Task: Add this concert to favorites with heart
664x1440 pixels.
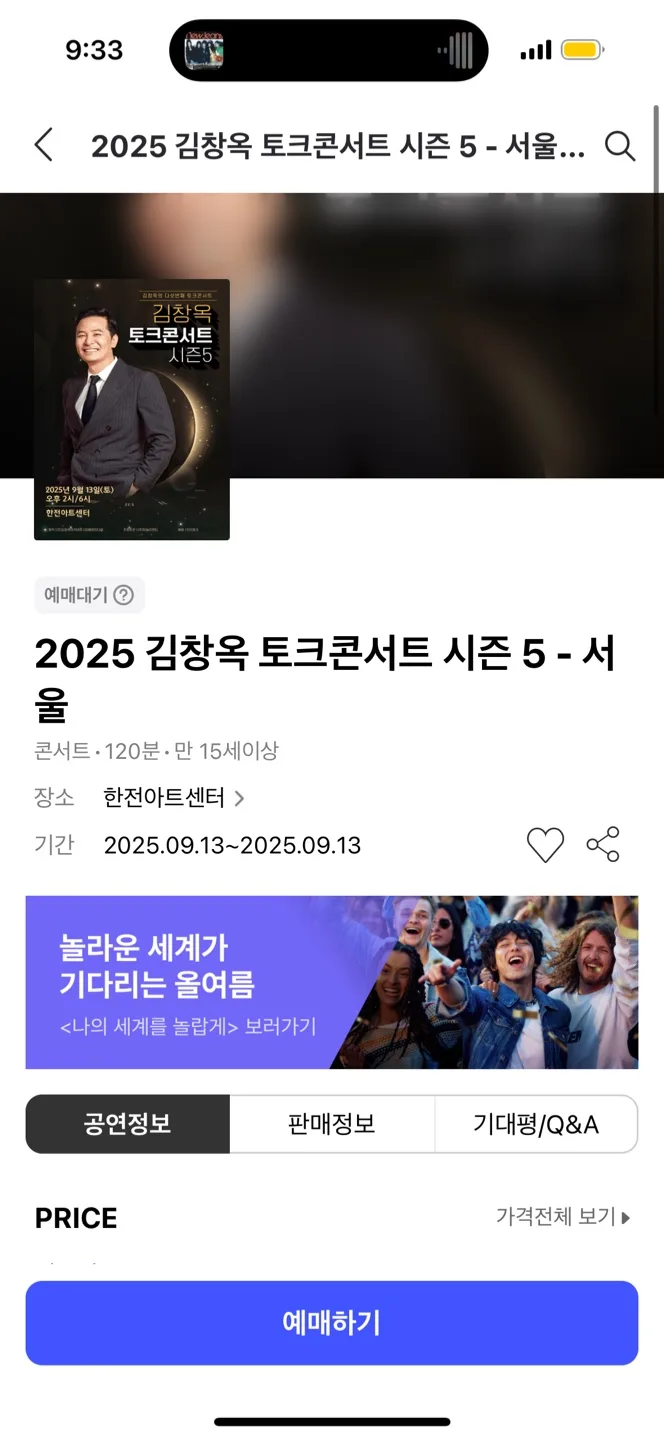Action: point(545,845)
